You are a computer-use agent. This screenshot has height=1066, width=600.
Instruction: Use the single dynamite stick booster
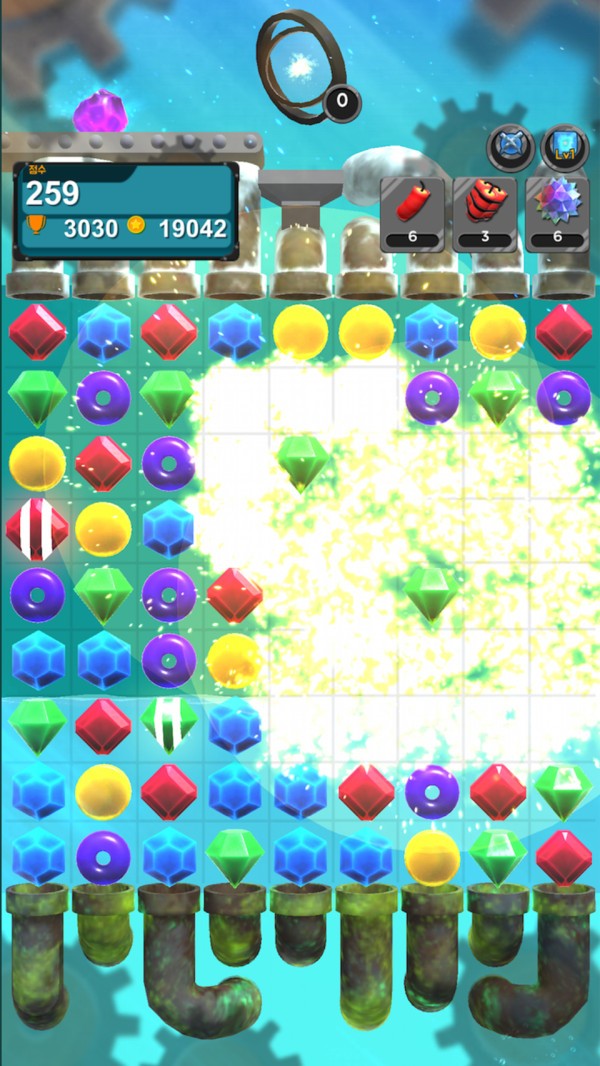pyautogui.click(x=412, y=215)
